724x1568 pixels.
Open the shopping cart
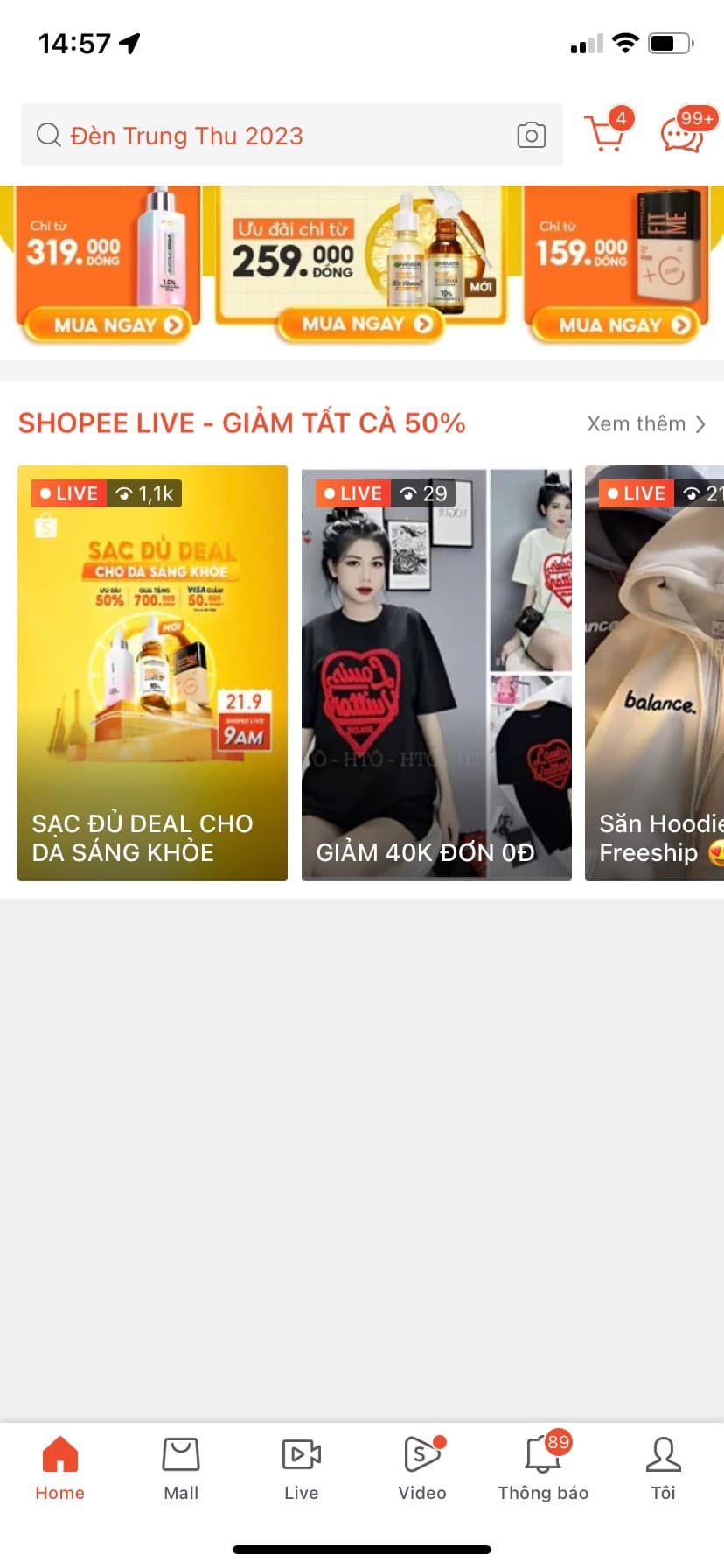pos(604,136)
